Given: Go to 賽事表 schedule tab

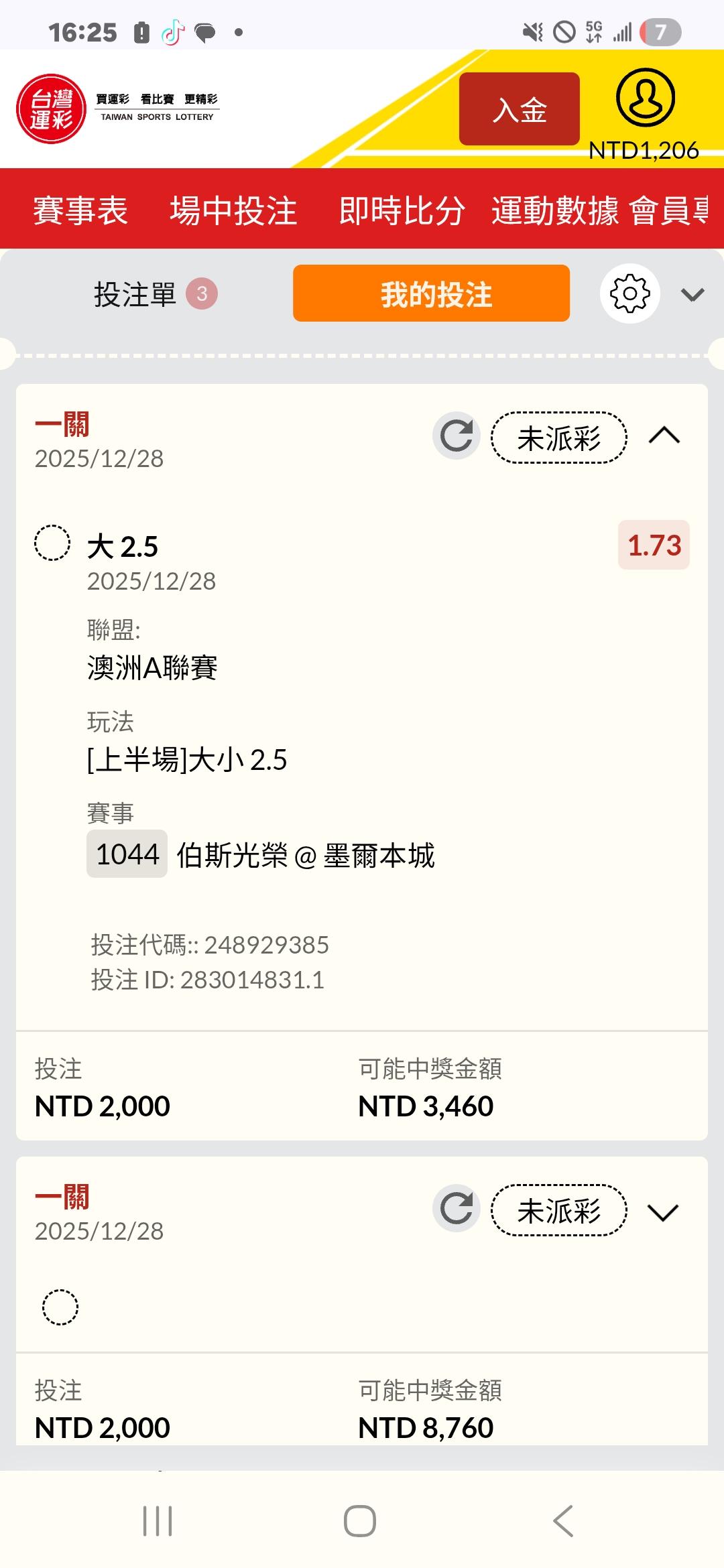Looking at the screenshot, I should [x=80, y=210].
